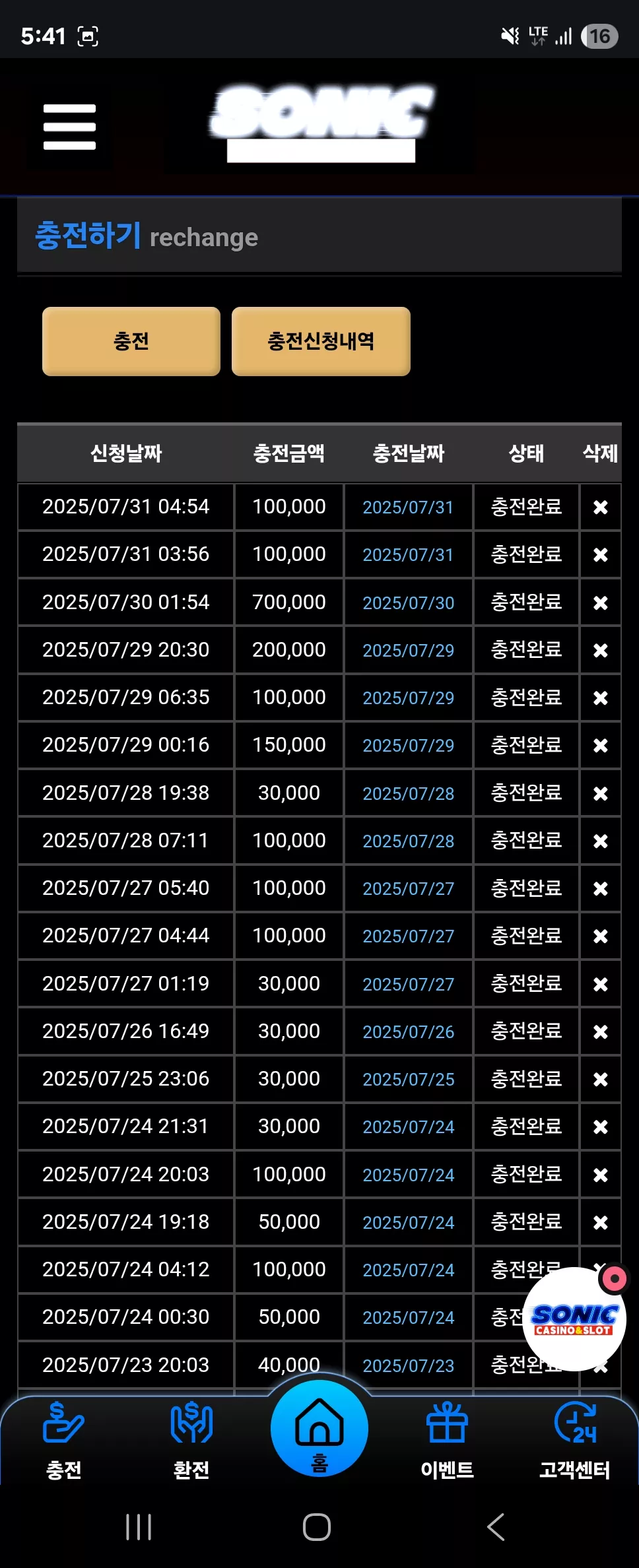Delete the 2025/07/31 04:54 recharge record
Image resolution: width=639 pixels, height=1568 pixels.
click(600, 507)
